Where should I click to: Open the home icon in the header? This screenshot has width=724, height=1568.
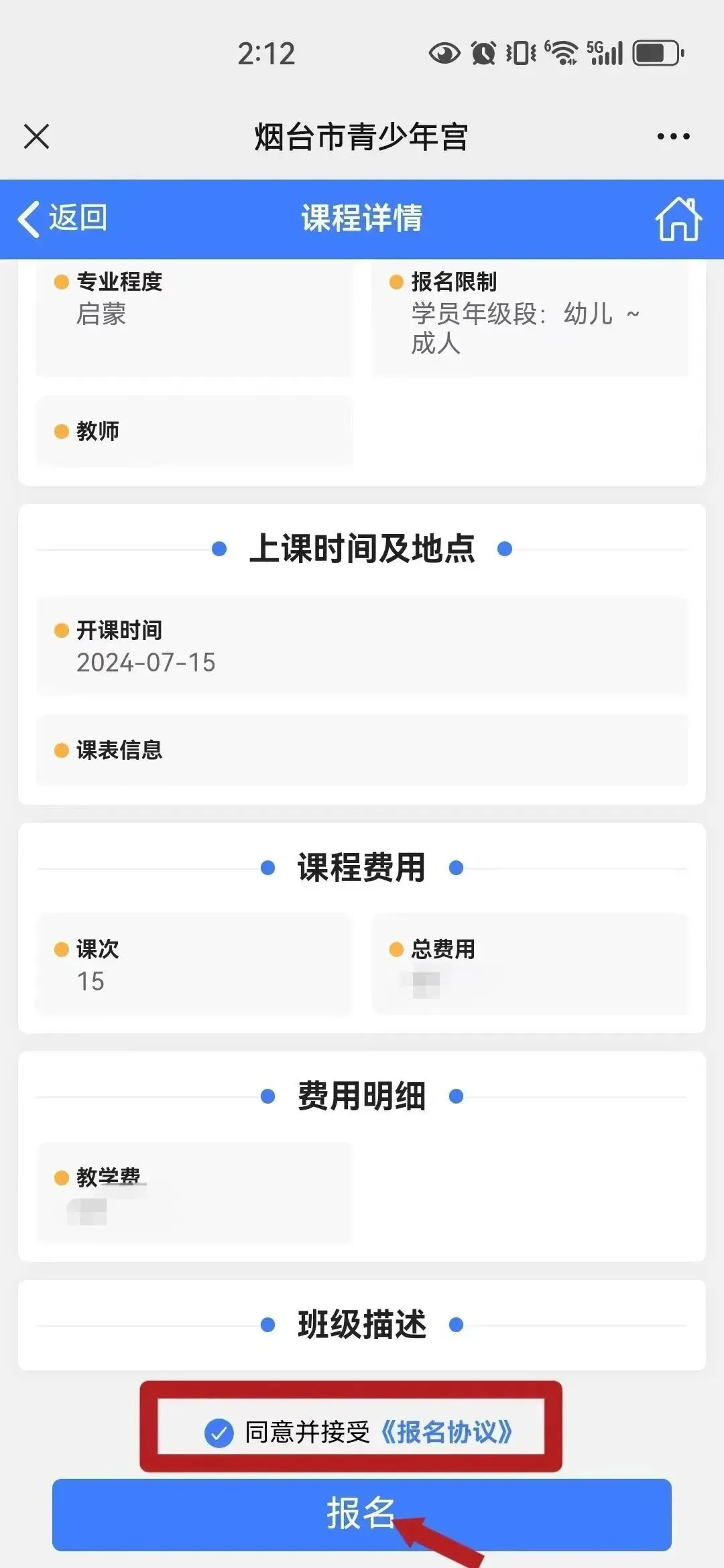(678, 219)
